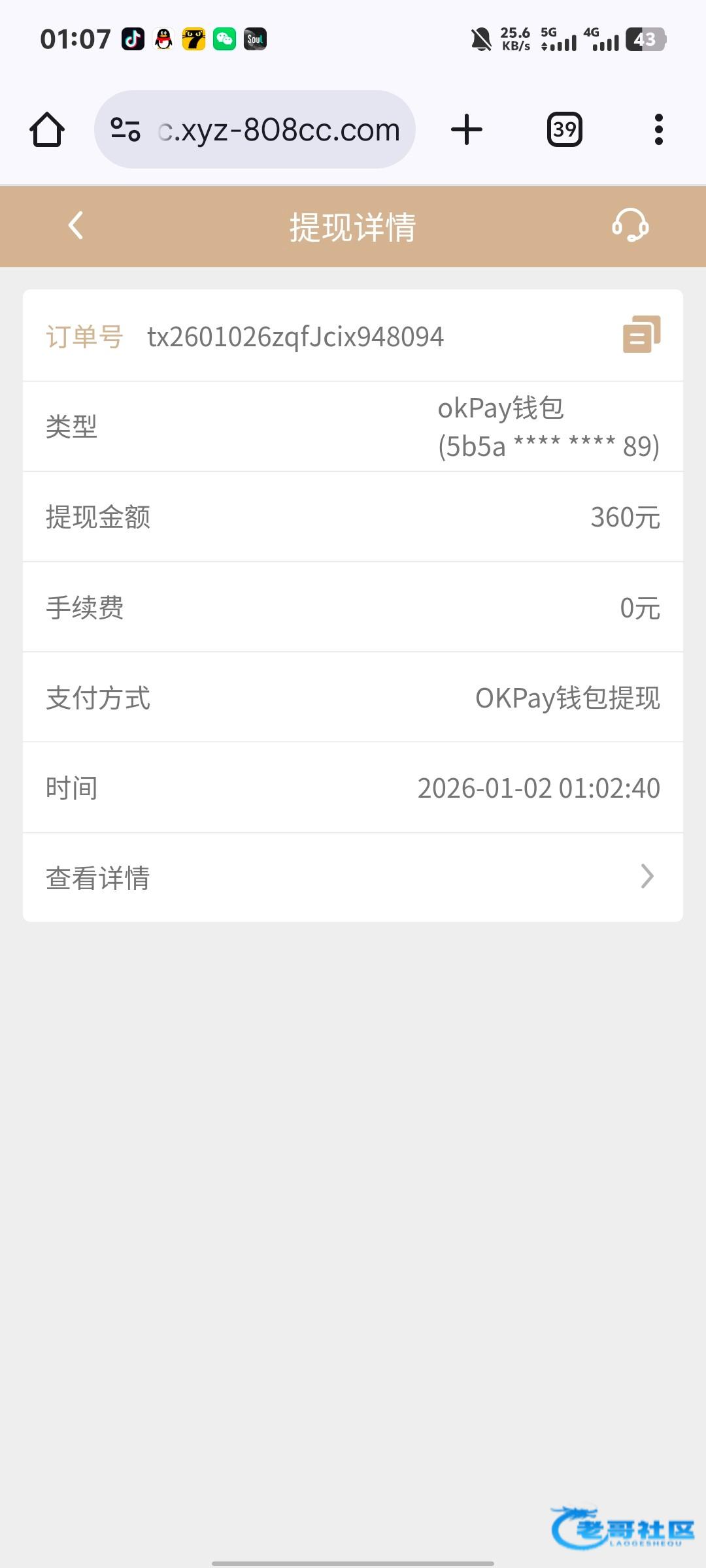Copy the order number

coord(641,335)
